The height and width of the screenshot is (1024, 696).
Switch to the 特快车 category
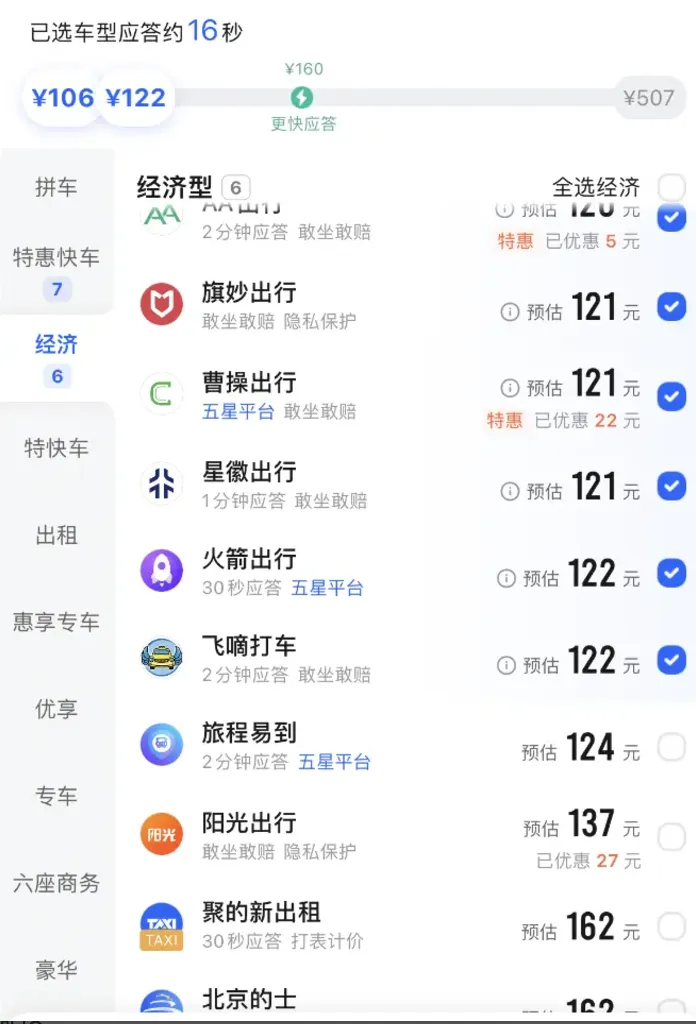[56, 448]
